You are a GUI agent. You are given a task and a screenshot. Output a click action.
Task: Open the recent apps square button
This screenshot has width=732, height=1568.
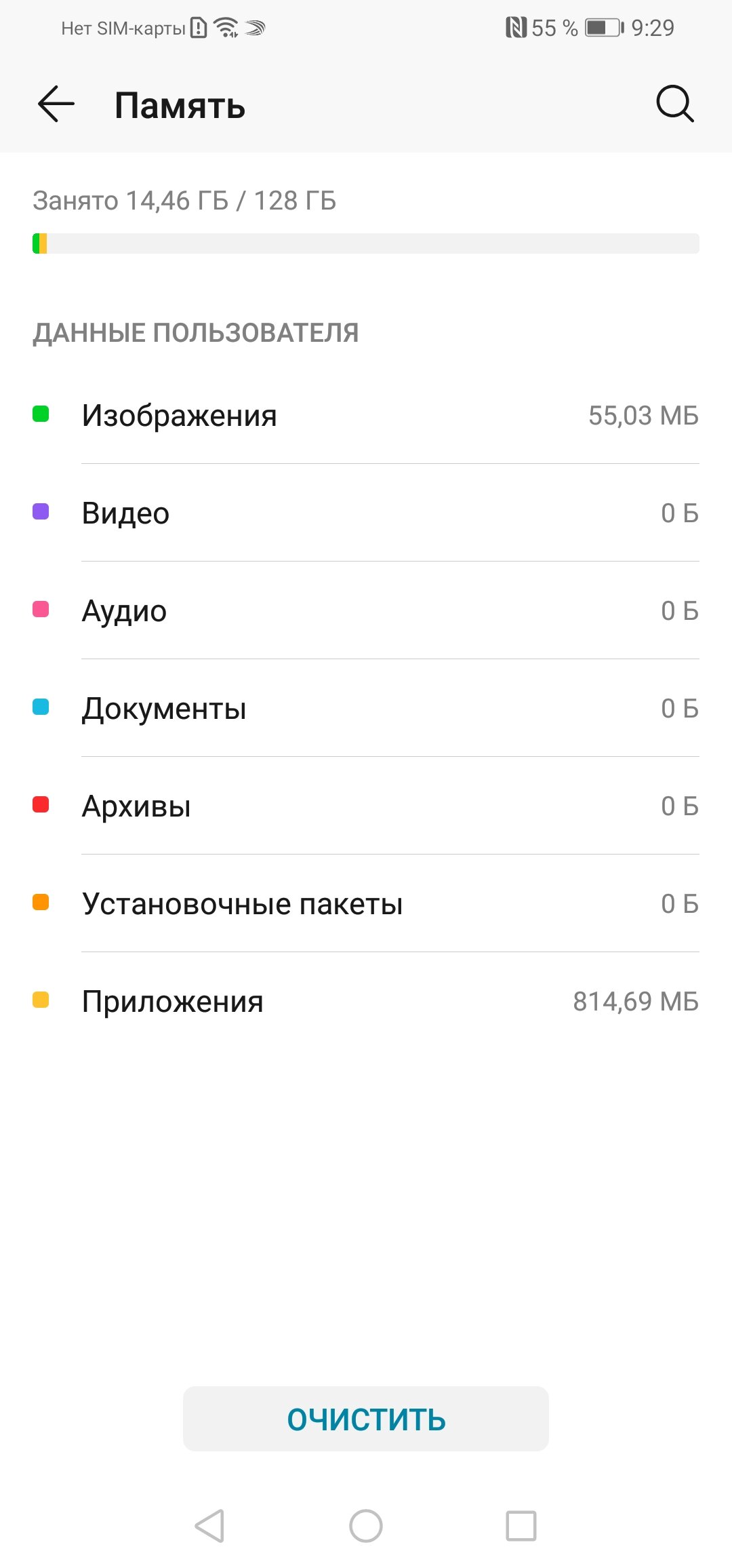click(521, 1526)
